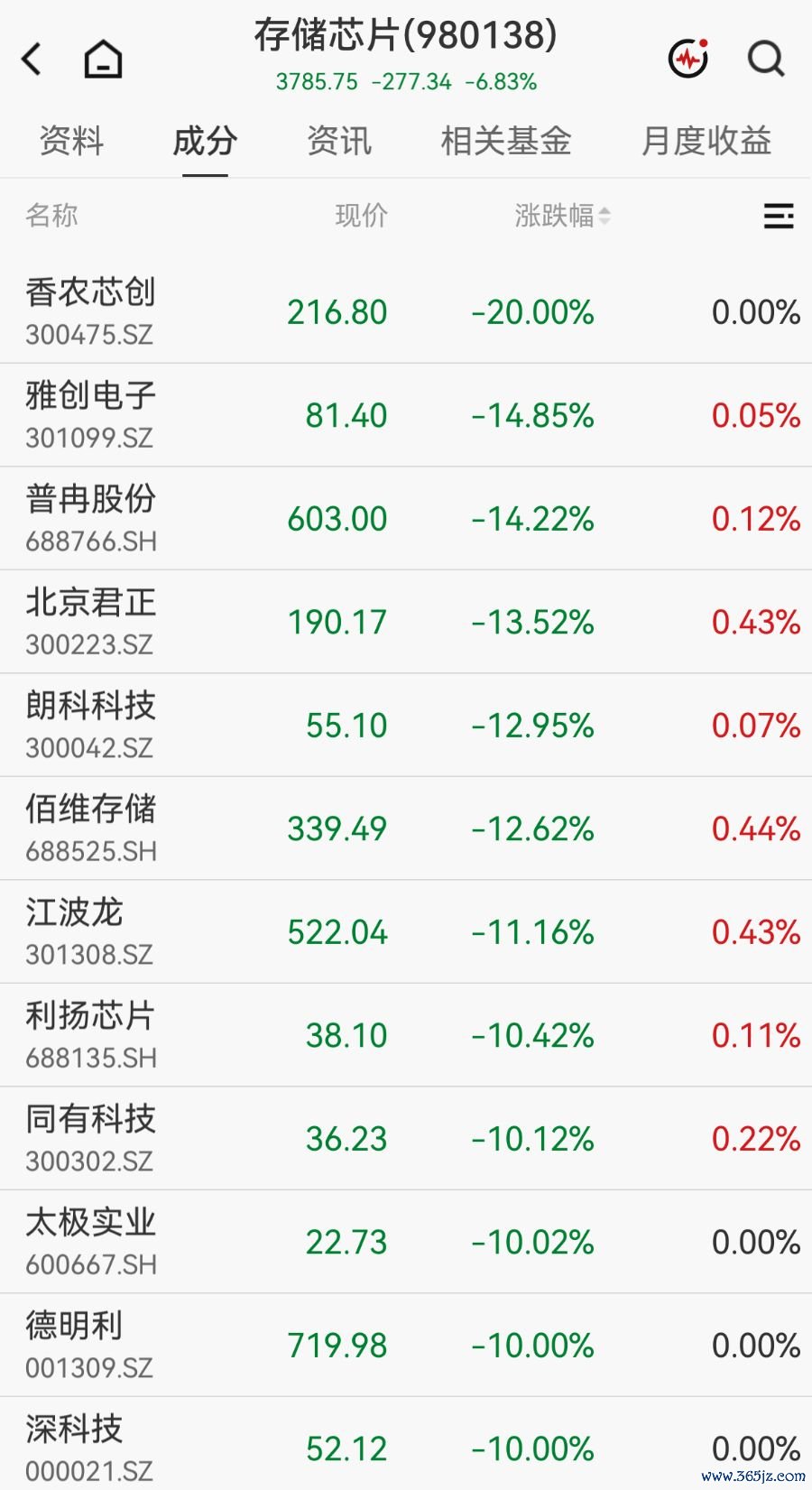The width and height of the screenshot is (812, 1490).
Task: Open stock 朗科科技
Action: (x=406, y=726)
